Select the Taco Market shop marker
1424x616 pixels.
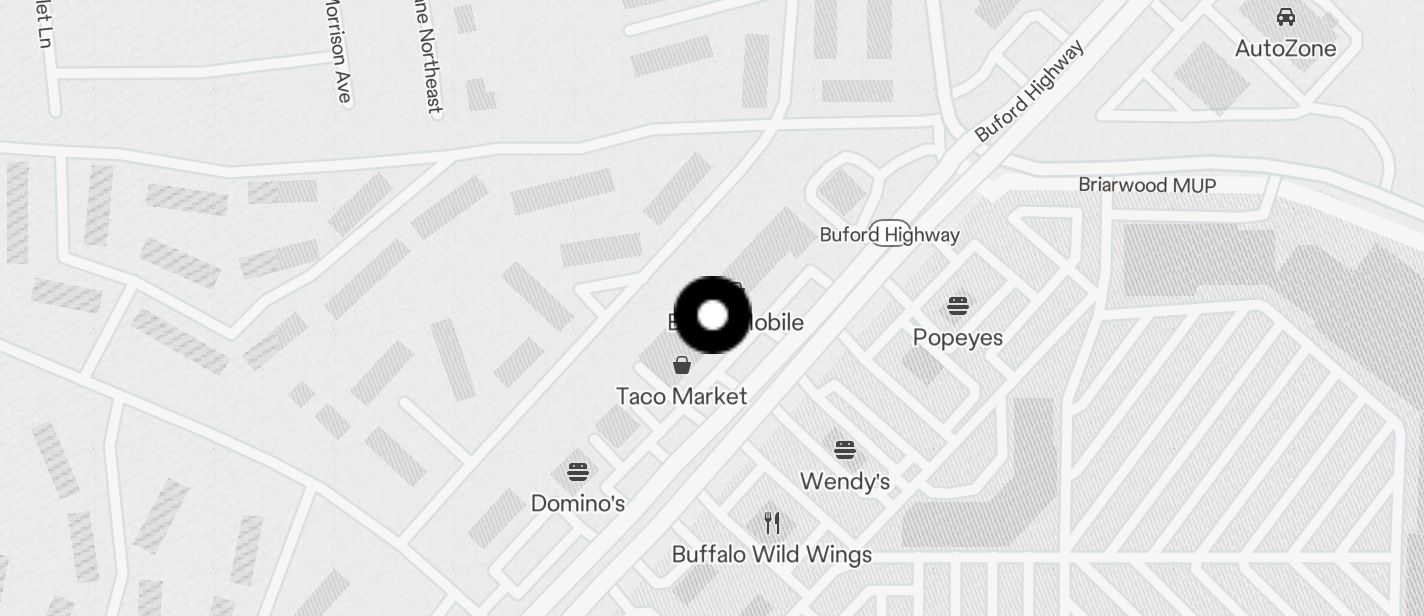[x=682, y=366]
